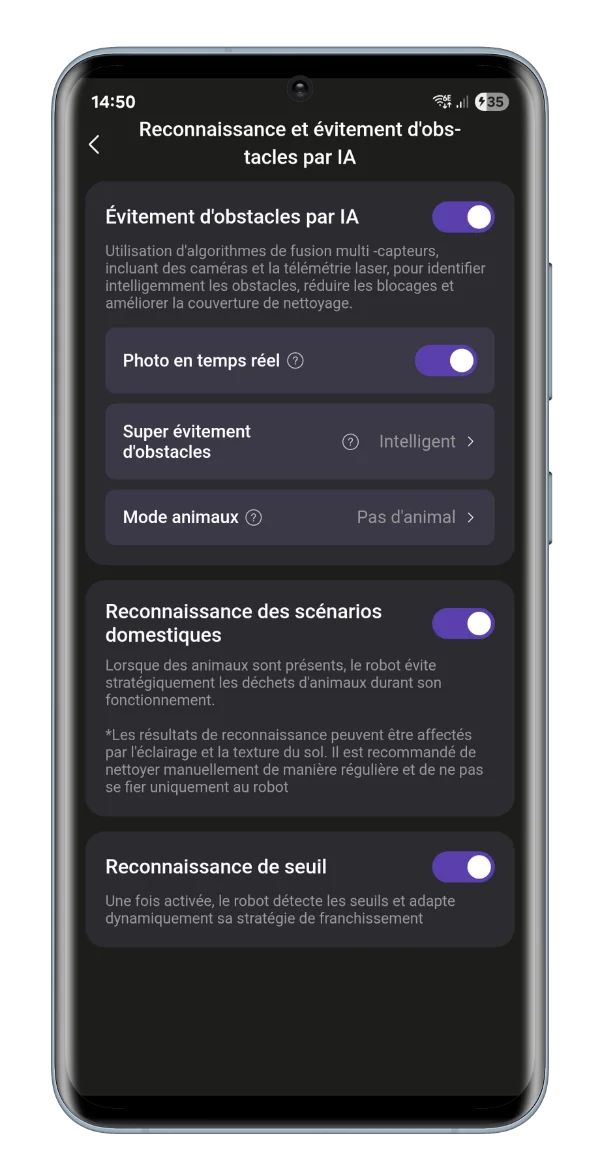The height and width of the screenshot is (1173, 600).
Task: Turn off Reconnaissance des scénarios domestiques
Action: 463,623
